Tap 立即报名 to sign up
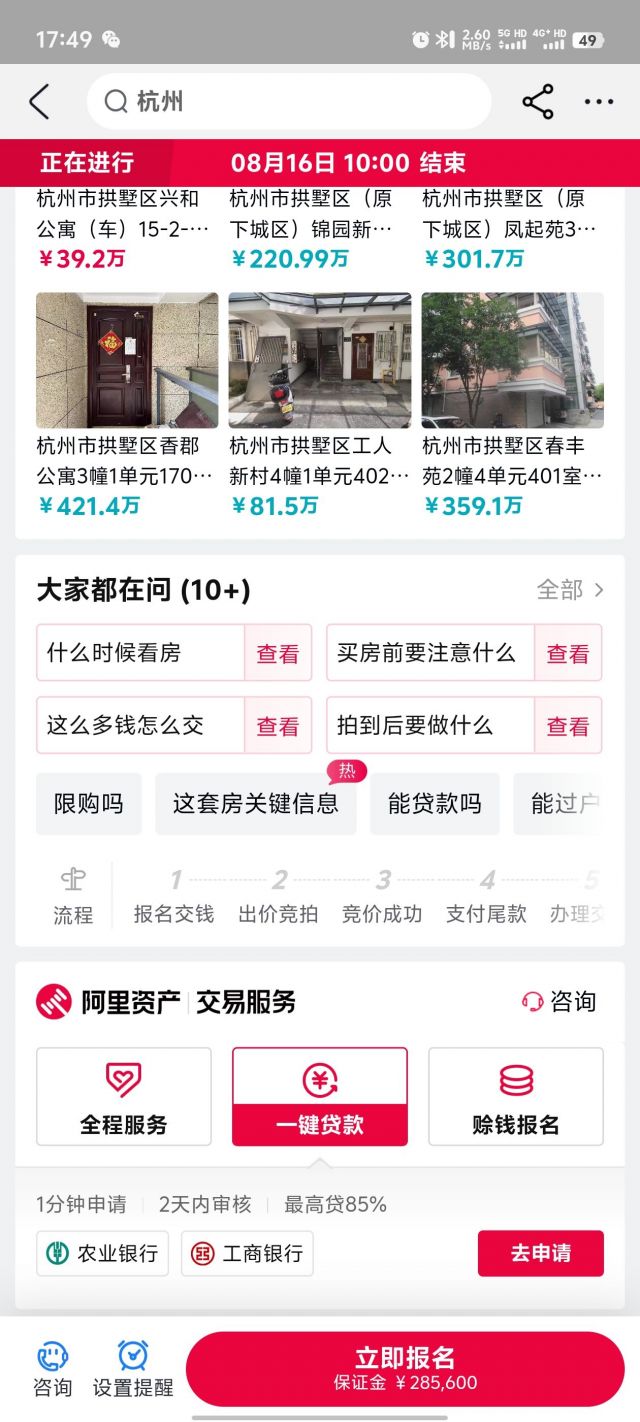 coord(405,1368)
